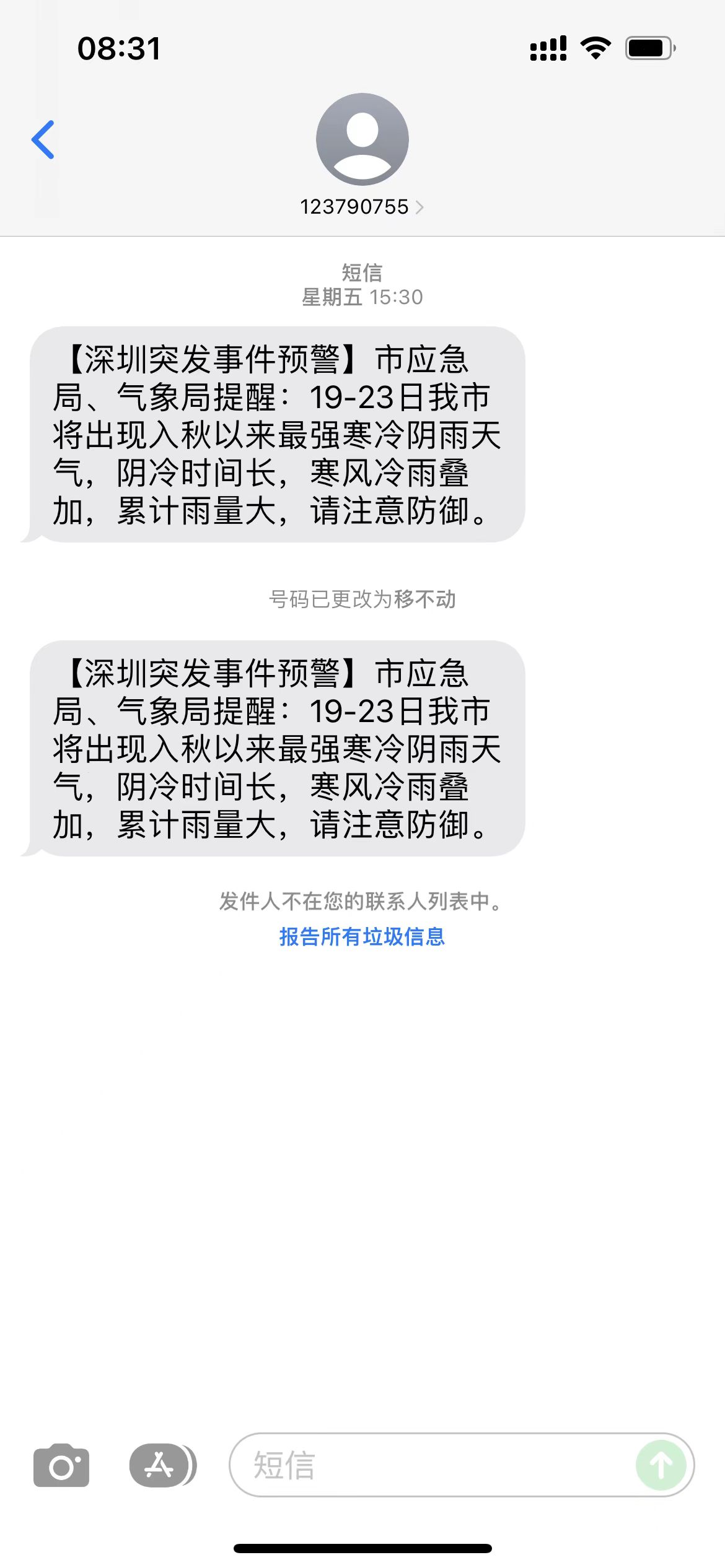Tap the contact avatar image
This screenshot has width=725, height=1568.
(362, 139)
